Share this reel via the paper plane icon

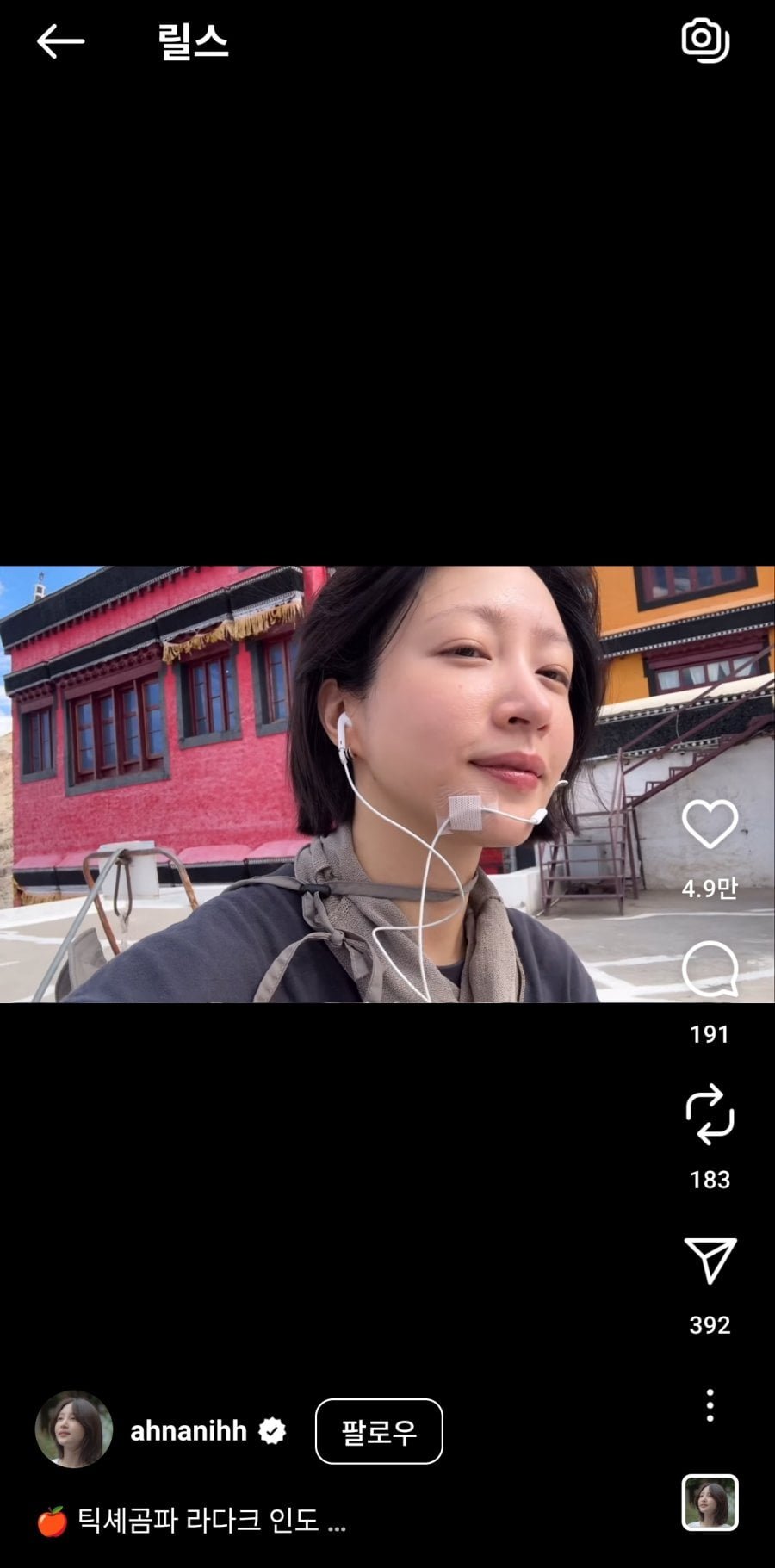(710, 1261)
